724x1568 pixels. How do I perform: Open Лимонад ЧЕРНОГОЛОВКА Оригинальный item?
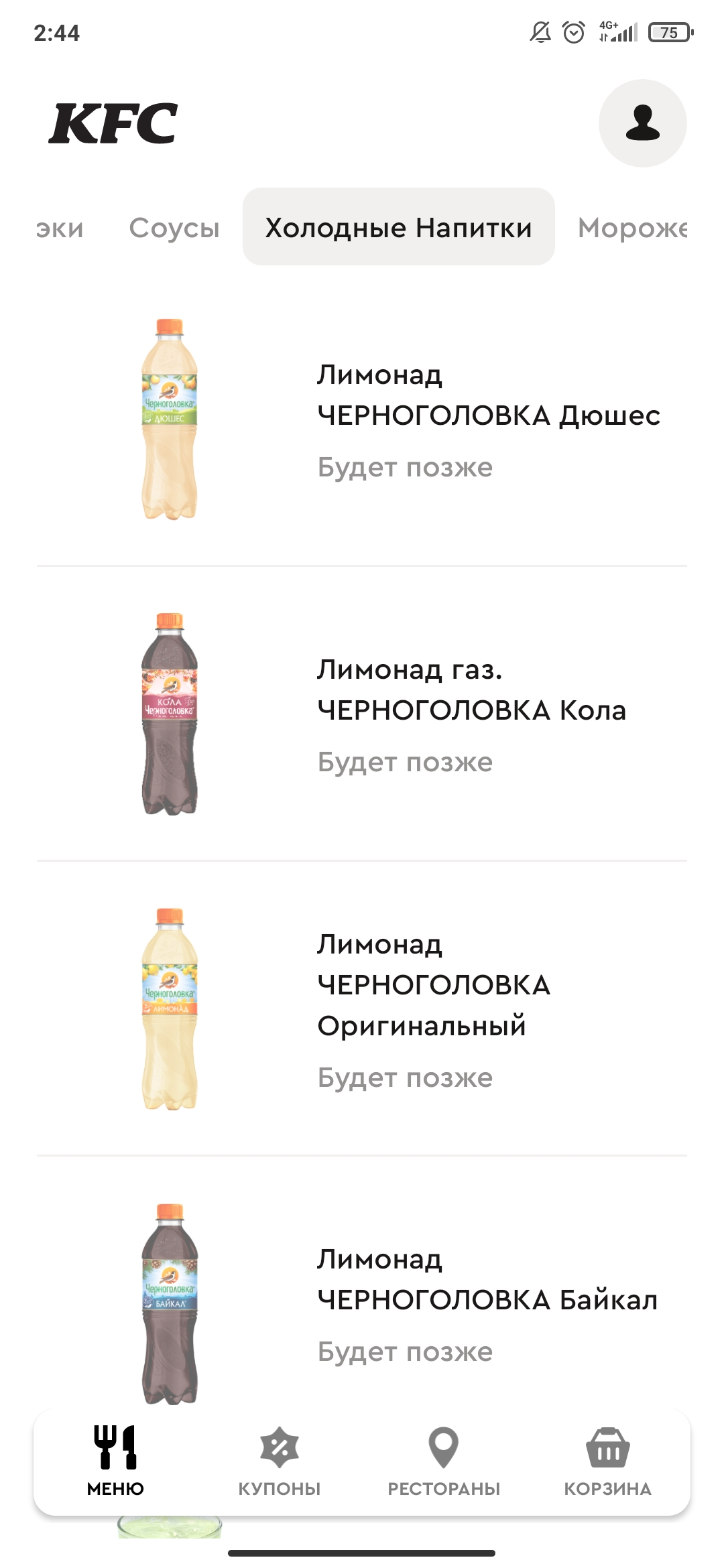(x=362, y=1009)
